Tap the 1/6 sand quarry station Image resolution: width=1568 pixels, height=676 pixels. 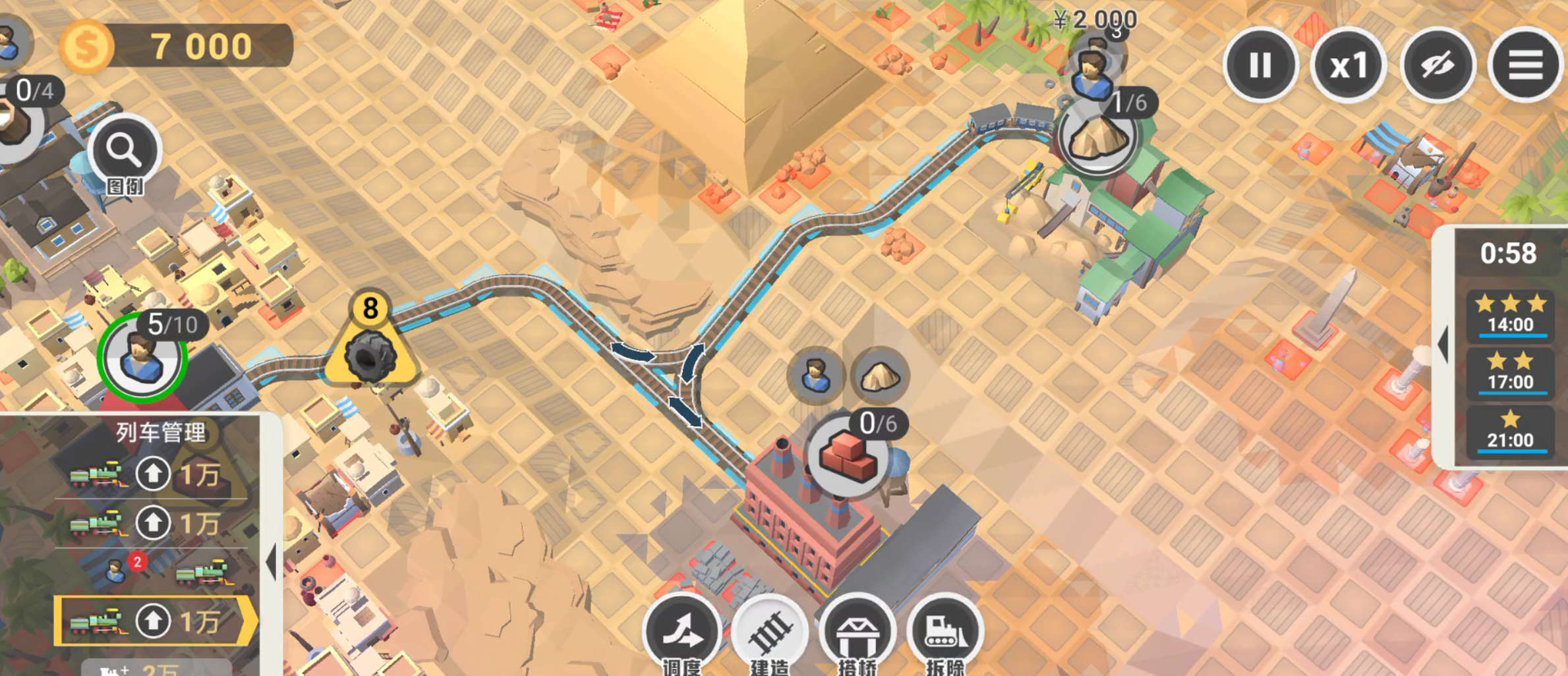click(x=1097, y=137)
